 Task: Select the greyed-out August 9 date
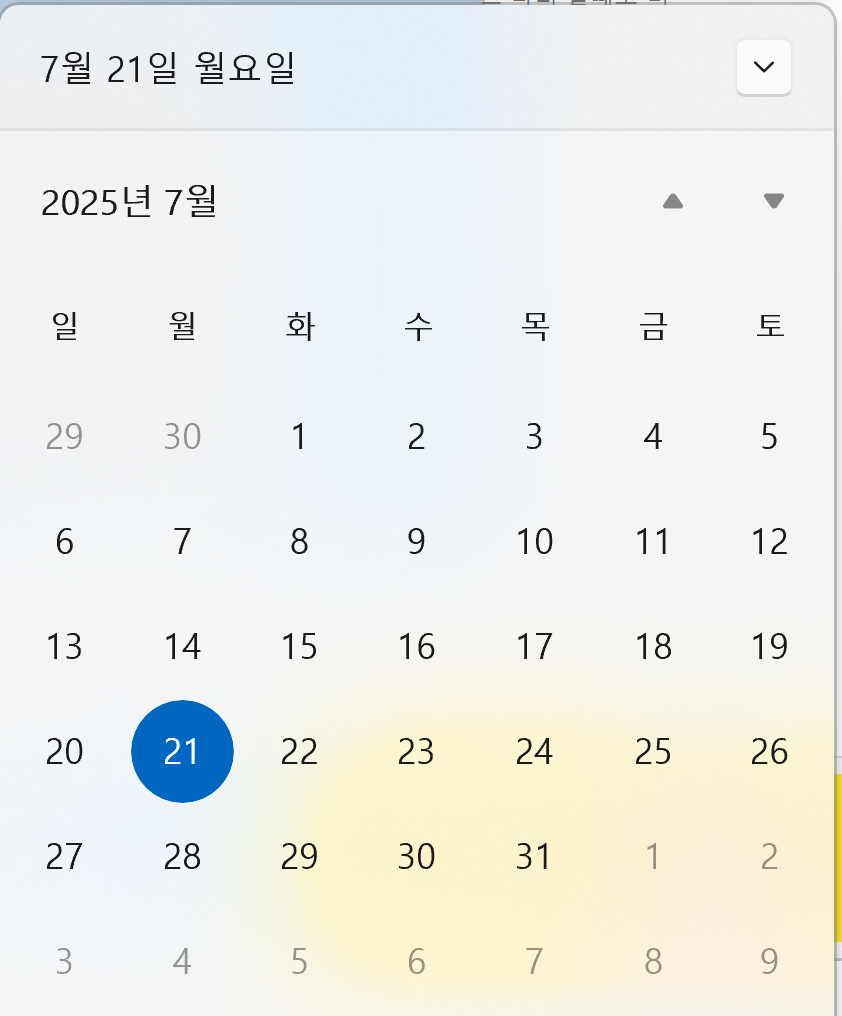coord(769,962)
